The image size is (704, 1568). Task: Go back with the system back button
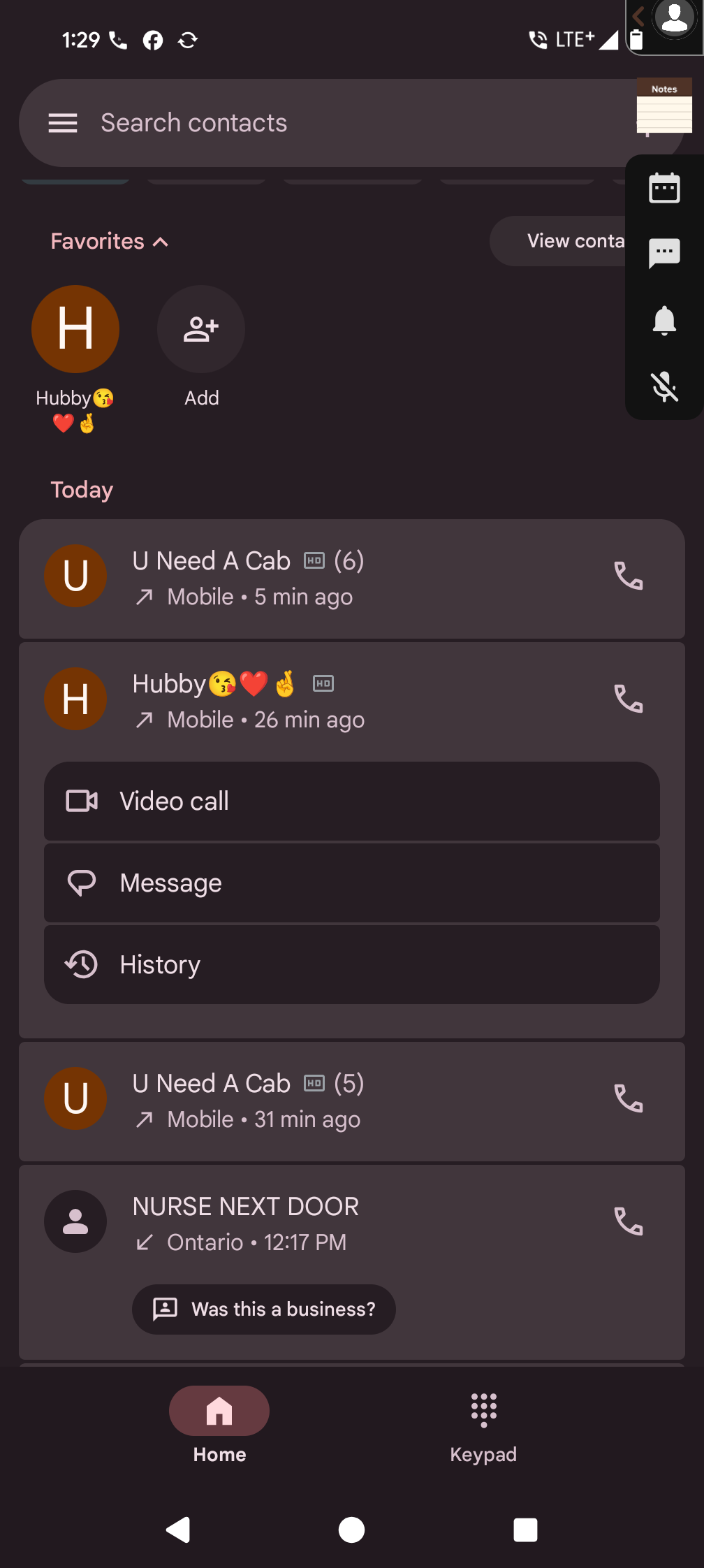178,1530
